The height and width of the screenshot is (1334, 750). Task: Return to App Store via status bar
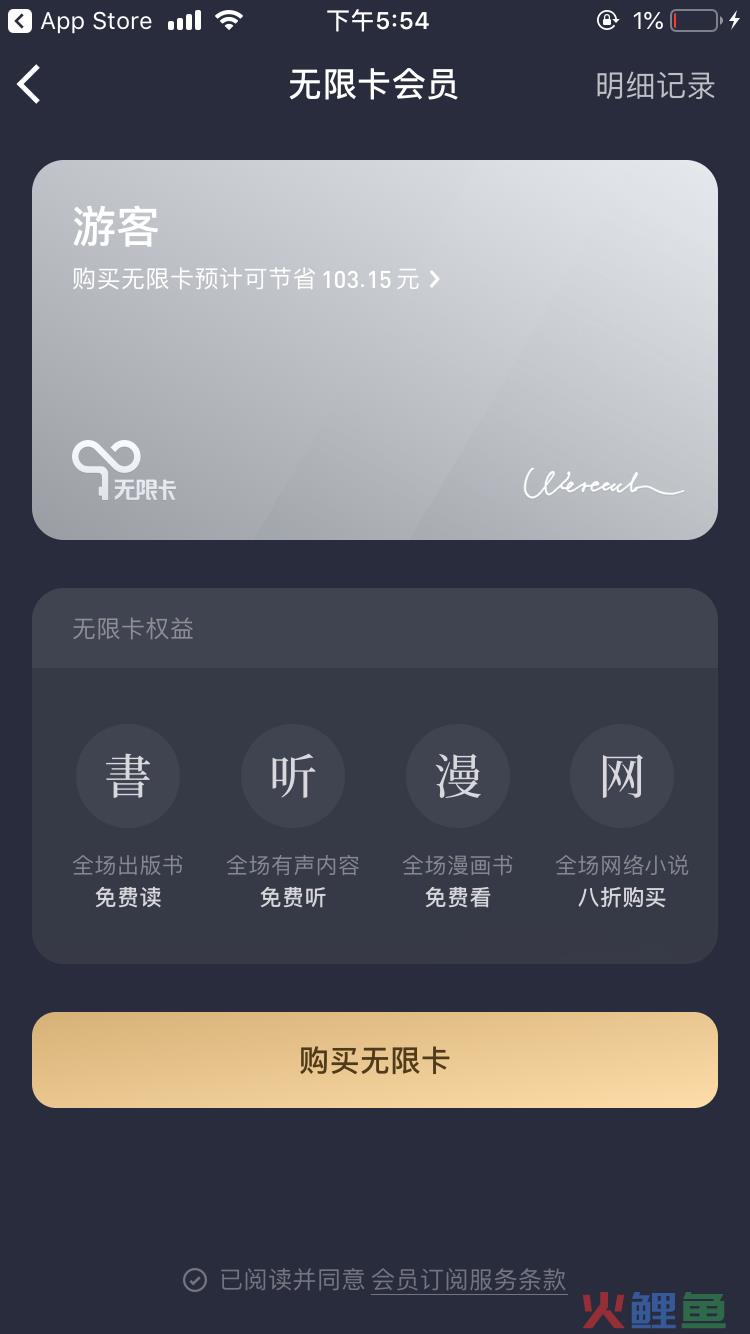point(80,21)
